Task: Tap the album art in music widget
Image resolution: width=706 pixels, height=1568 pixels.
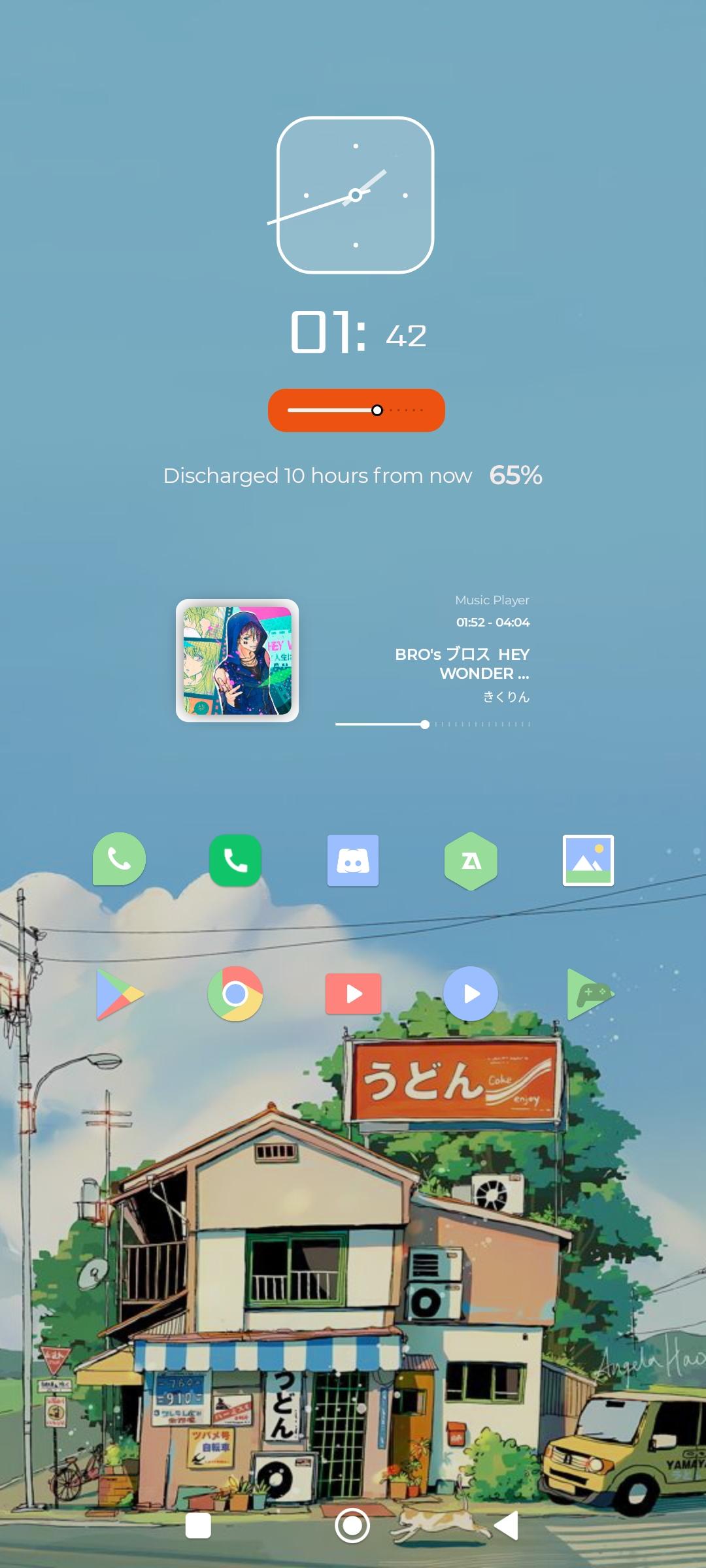Action: [x=237, y=661]
